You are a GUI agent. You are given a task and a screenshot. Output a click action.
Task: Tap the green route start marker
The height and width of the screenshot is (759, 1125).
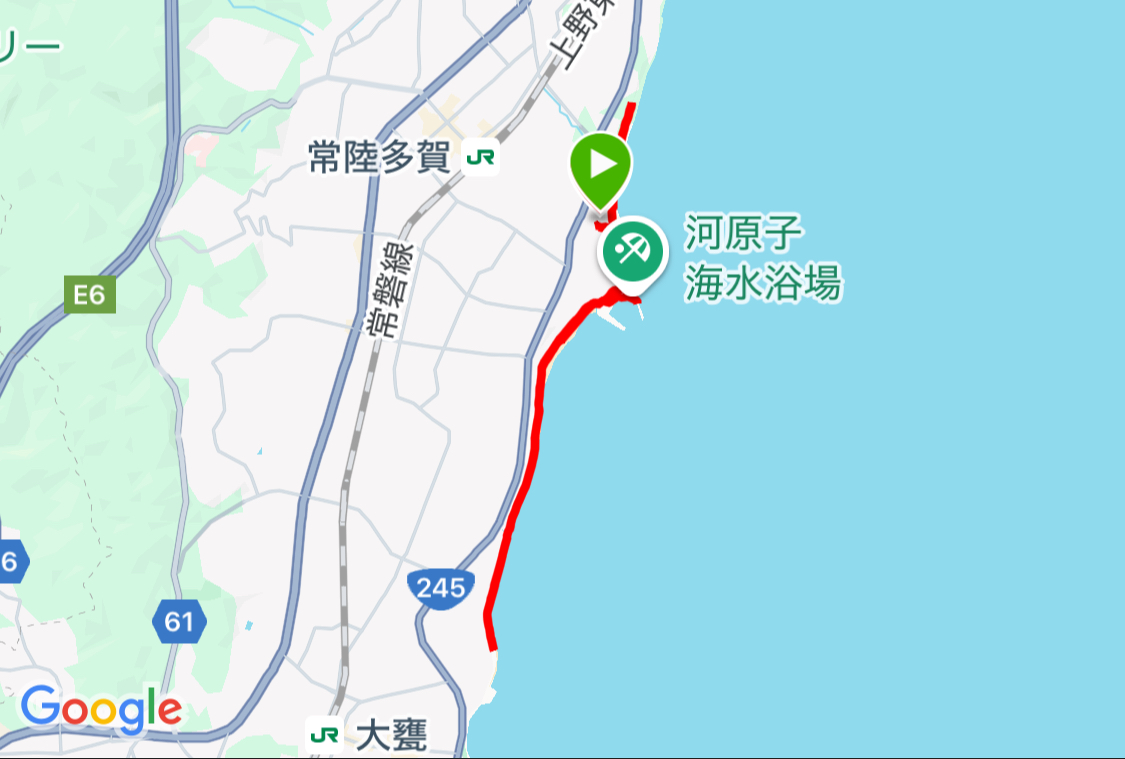click(x=600, y=165)
